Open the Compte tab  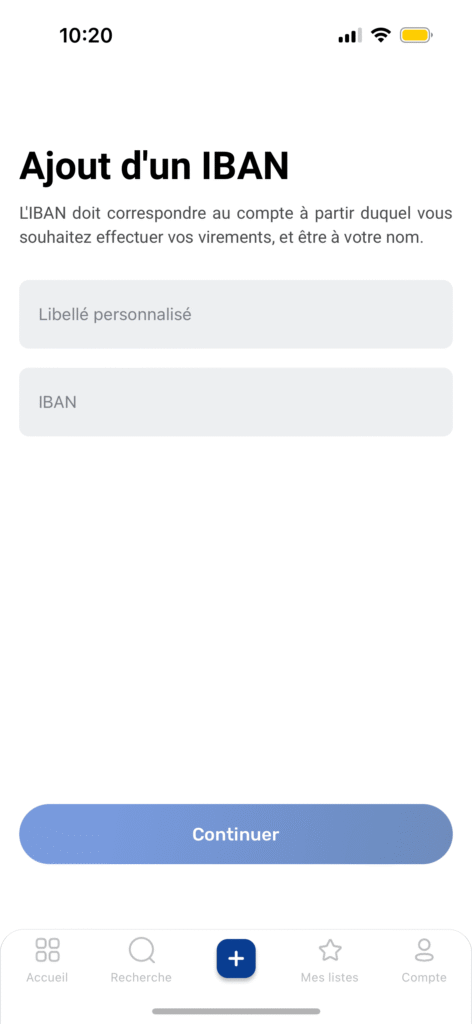(424, 960)
